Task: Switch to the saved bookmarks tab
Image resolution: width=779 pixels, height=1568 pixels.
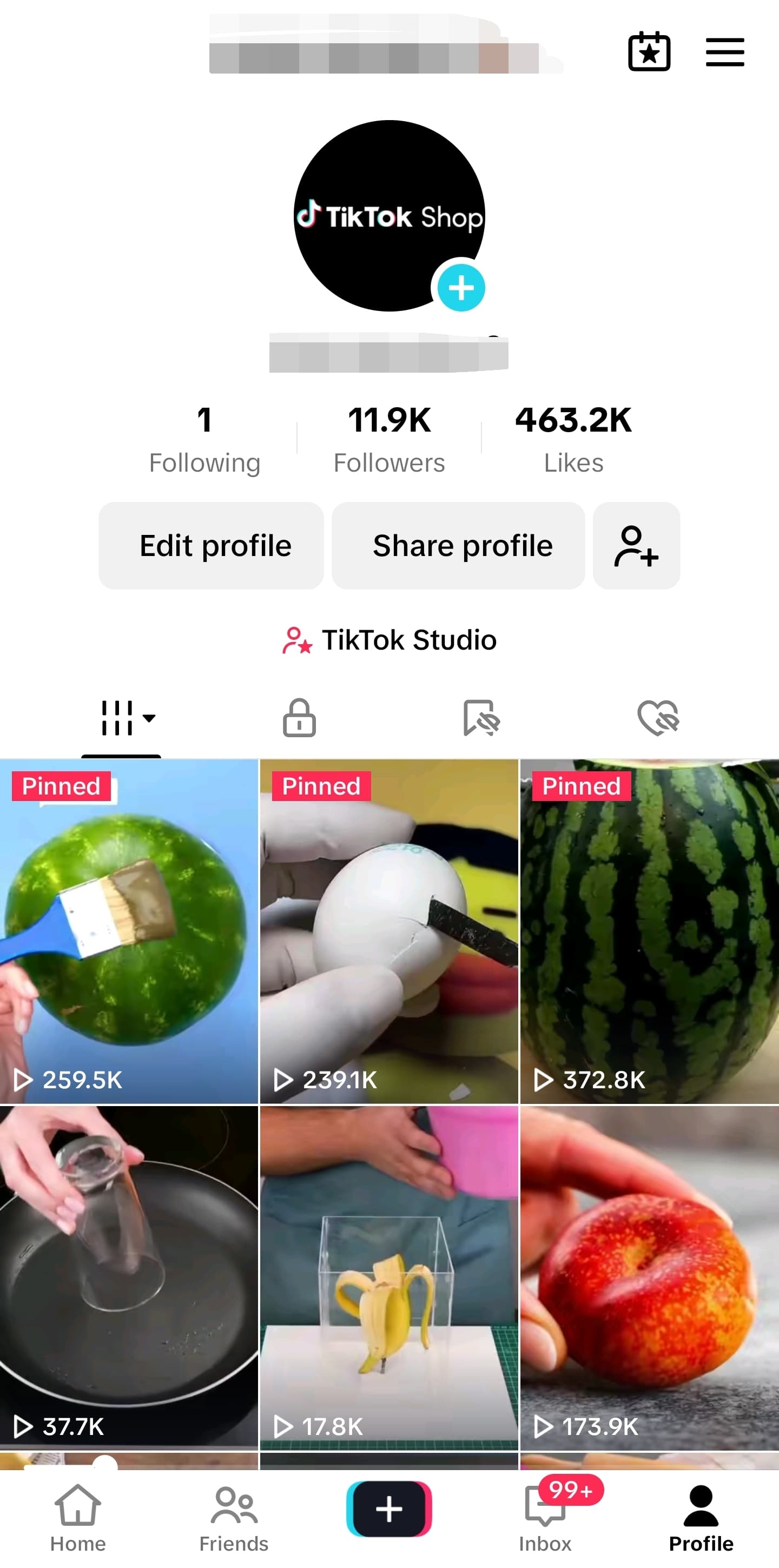Action: (x=481, y=718)
